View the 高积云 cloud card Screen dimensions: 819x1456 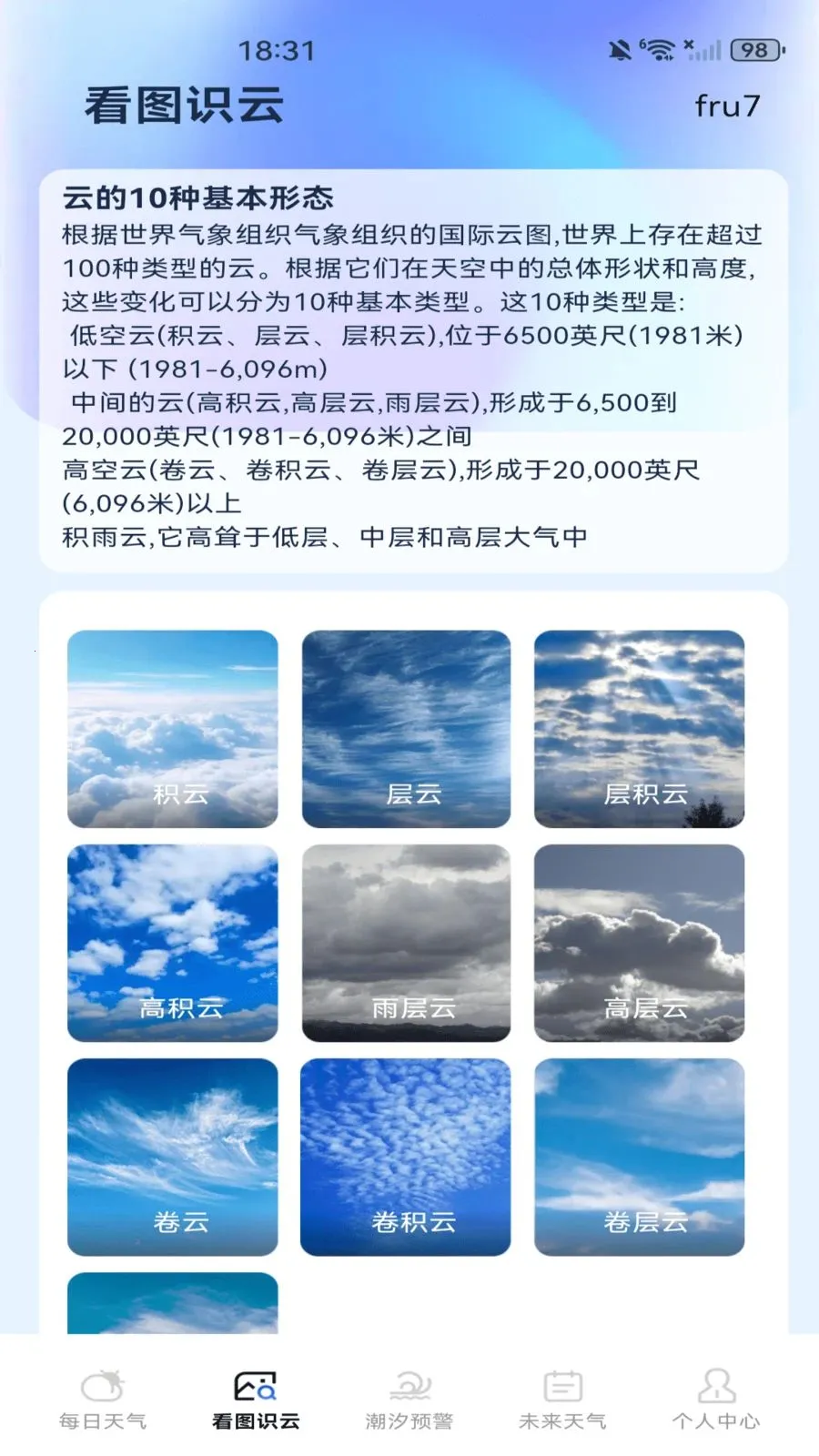tap(173, 943)
